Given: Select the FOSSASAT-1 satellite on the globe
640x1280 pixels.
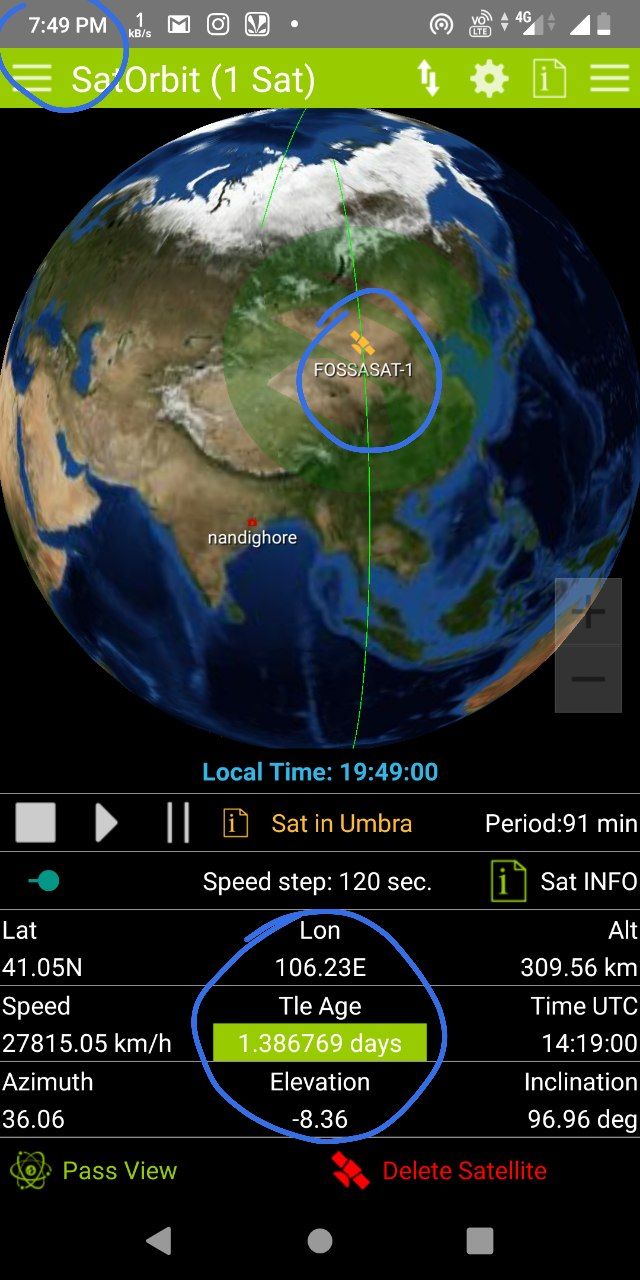Looking at the screenshot, I should pos(362,345).
